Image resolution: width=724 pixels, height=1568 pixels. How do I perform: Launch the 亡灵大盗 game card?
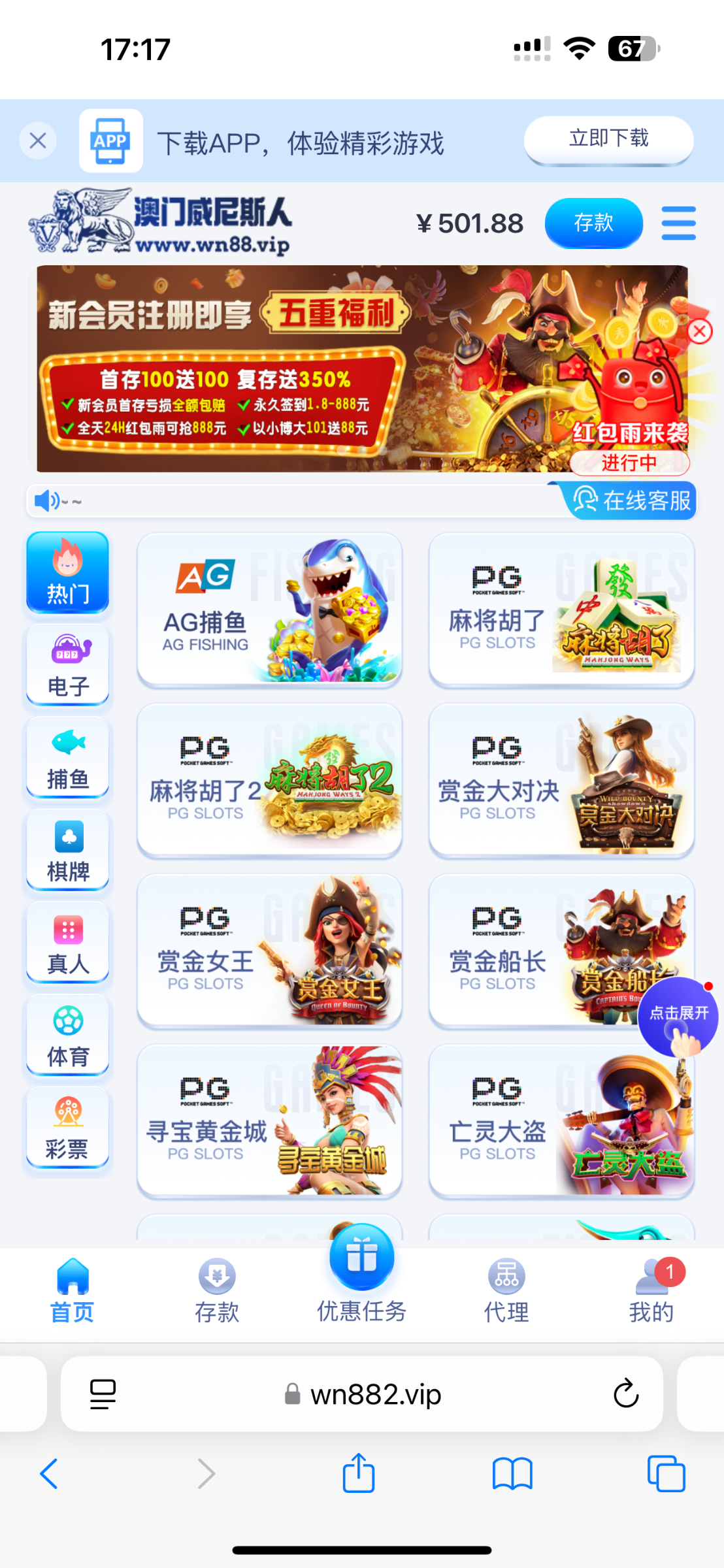561,1121
